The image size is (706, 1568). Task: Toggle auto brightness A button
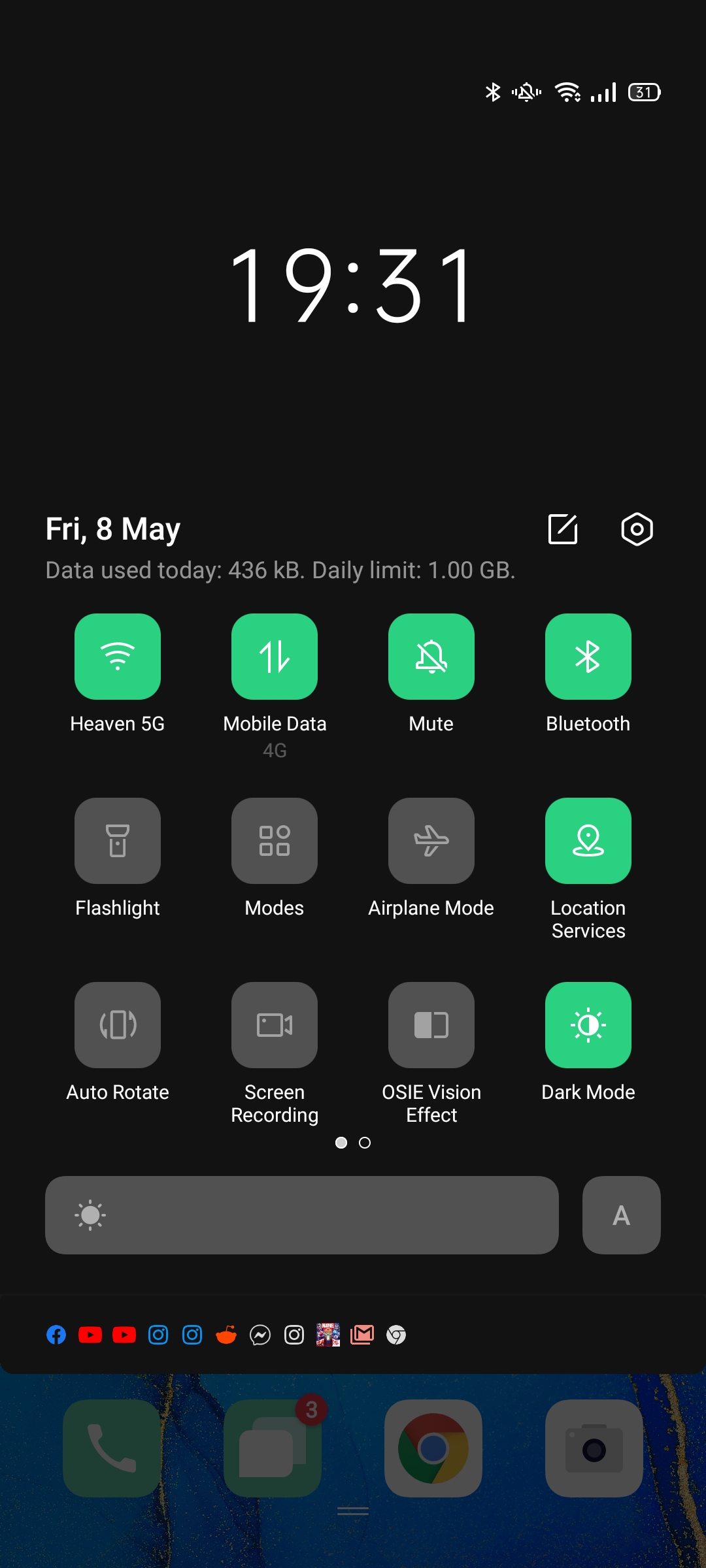tap(621, 1215)
